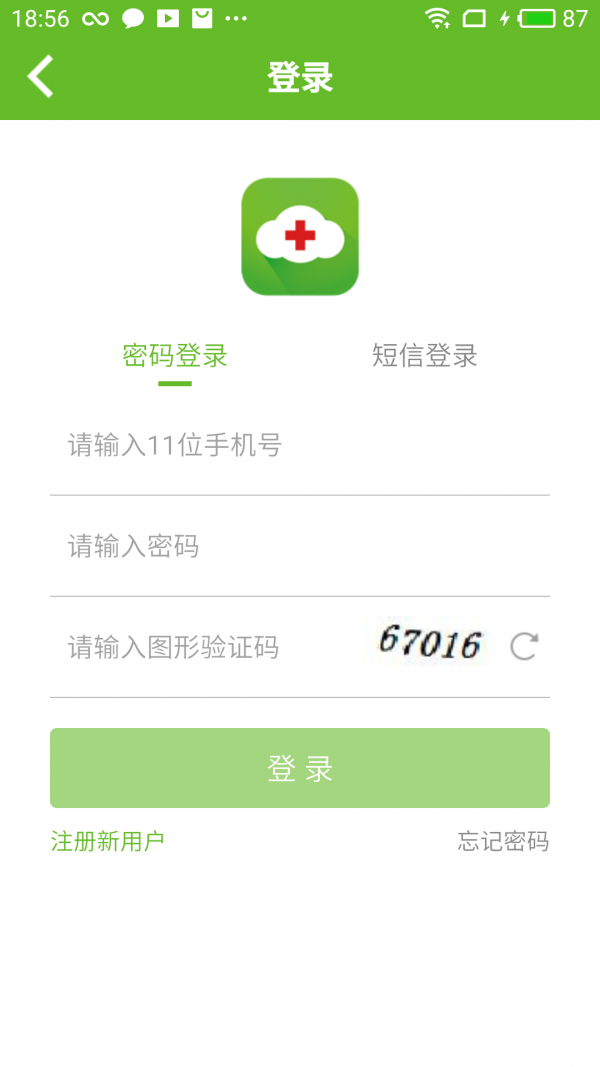Focus the 11-digit phone number field
Viewport: 600px width, 1067px height.
pos(300,446)
